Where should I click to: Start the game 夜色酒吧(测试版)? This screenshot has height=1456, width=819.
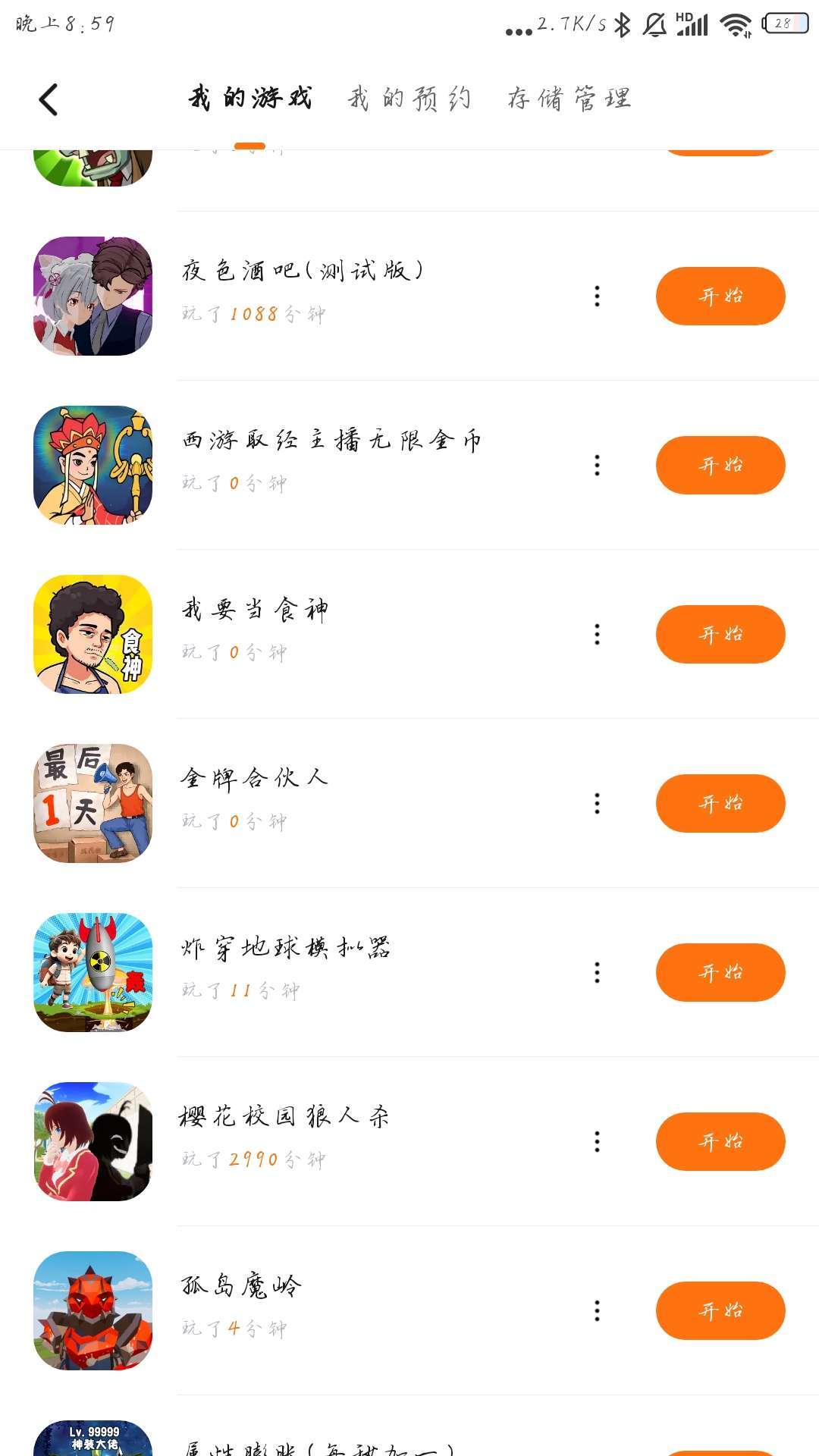[x=720, y=296]
